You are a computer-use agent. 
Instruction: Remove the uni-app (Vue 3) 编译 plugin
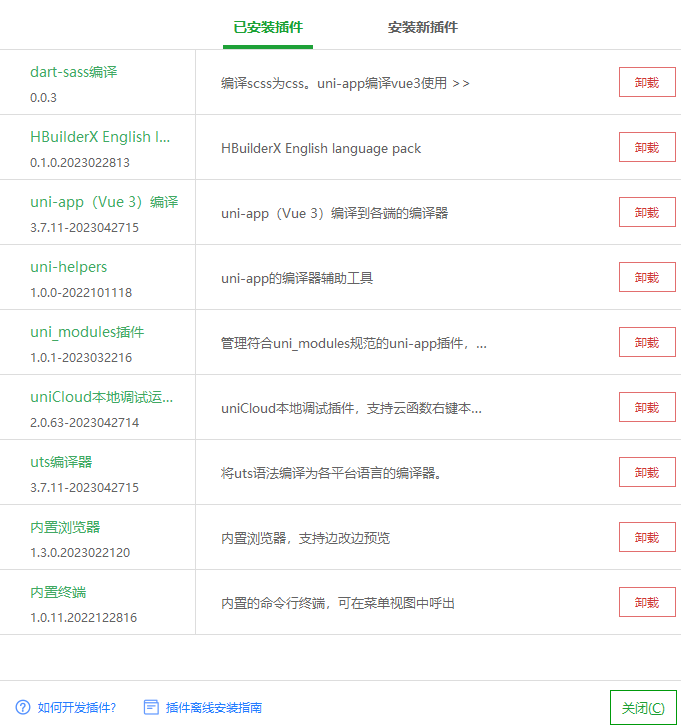click(x=647, y=213)
